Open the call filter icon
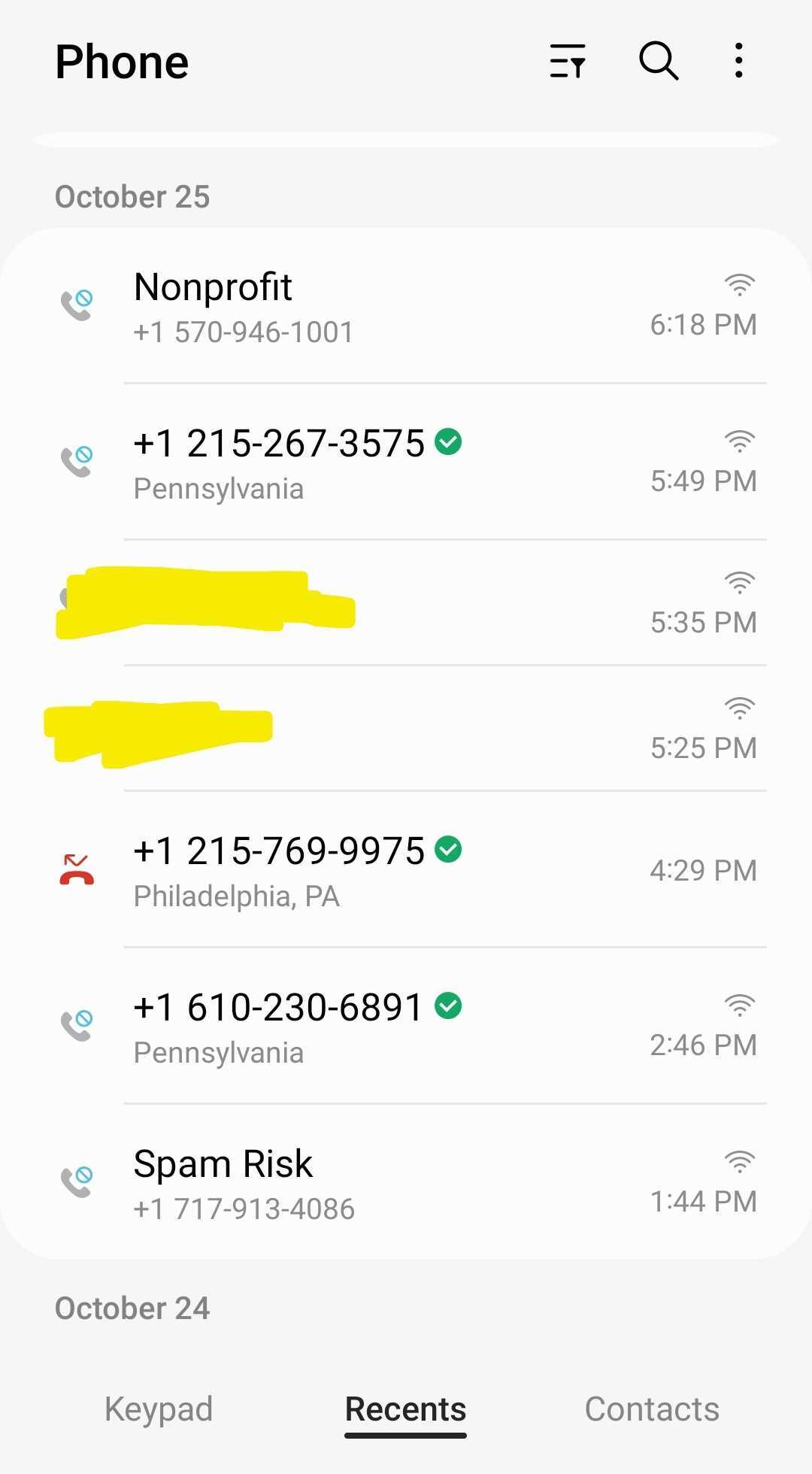 pos(567,61)
